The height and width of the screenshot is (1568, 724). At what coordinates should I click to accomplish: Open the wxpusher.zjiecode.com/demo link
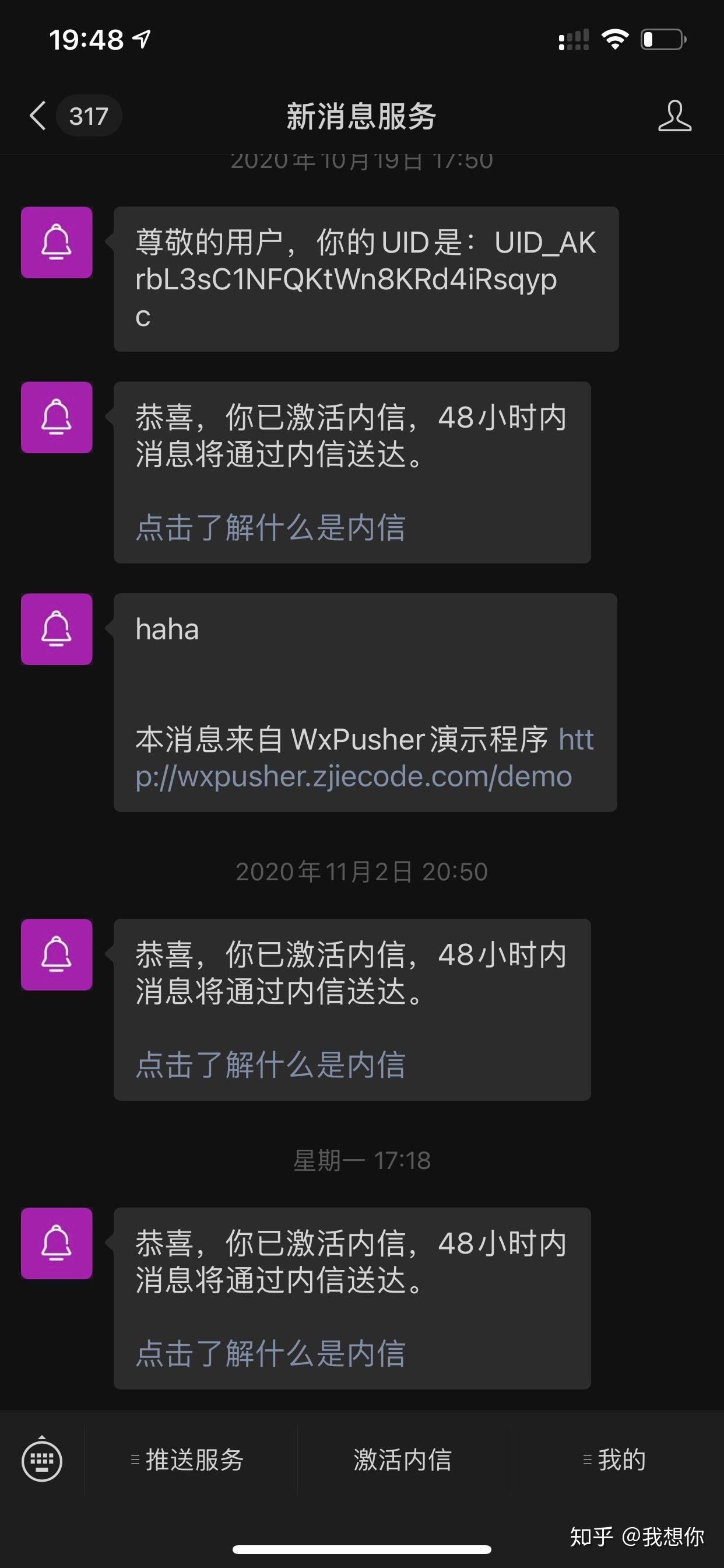click(x=364, y=758)
